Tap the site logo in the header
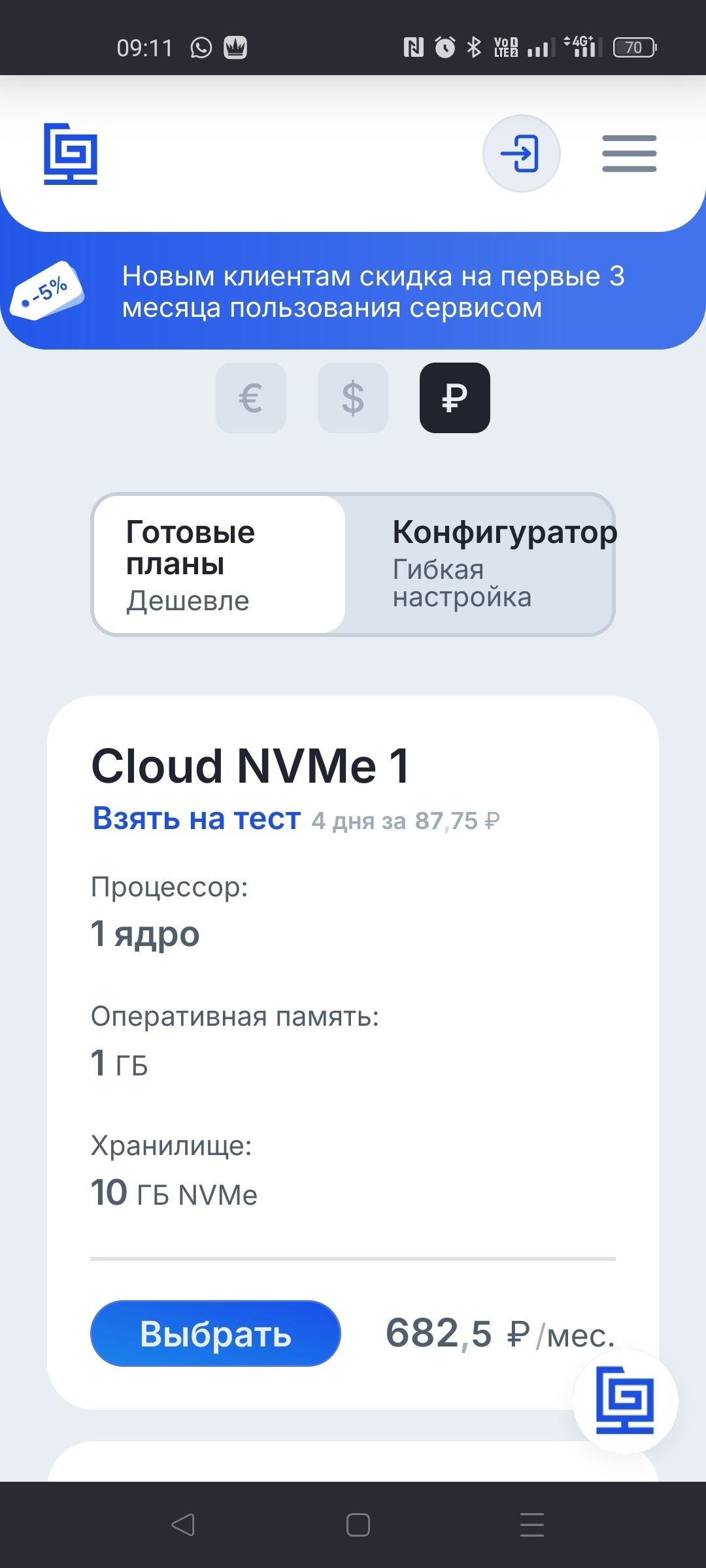Screen dimensions: 706x1568 click(71, 154)
